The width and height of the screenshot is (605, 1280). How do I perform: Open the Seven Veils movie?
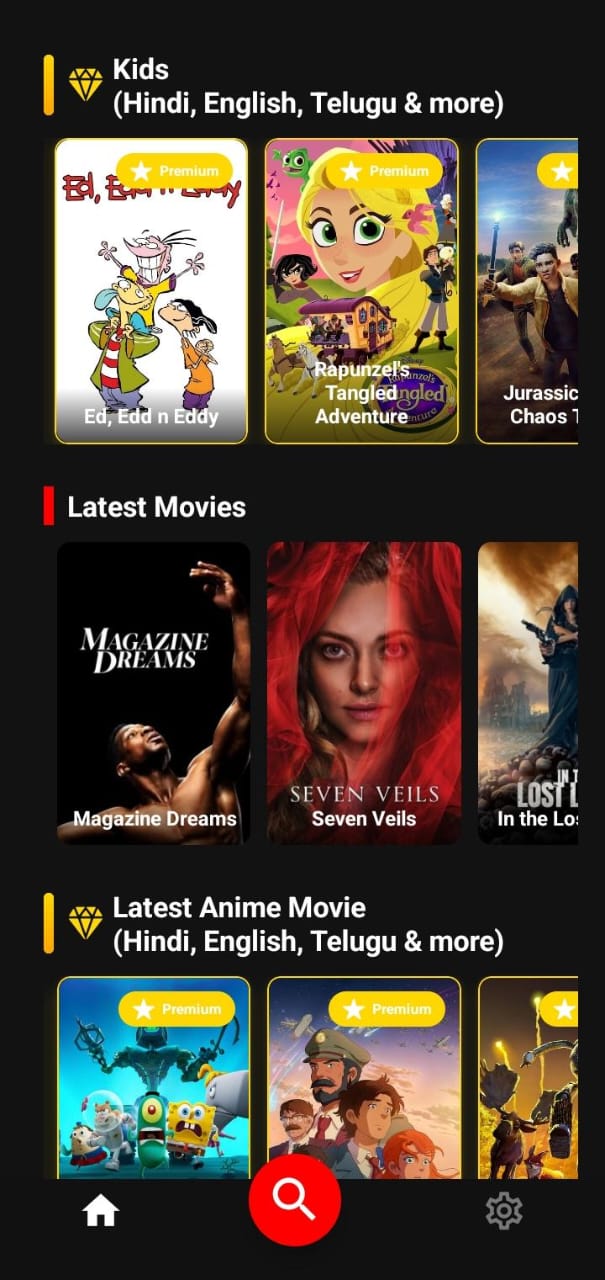[363, 693]
